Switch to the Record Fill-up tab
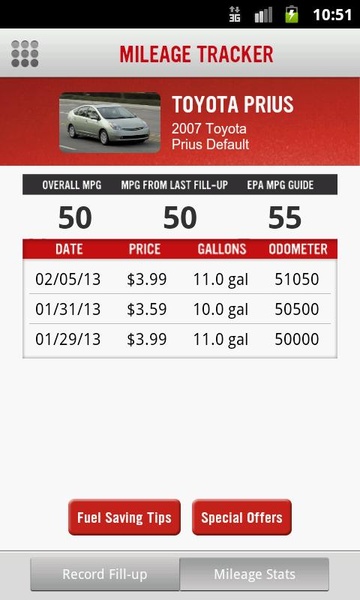Screen dimensions: 360x600 click(x=105, y=574)
